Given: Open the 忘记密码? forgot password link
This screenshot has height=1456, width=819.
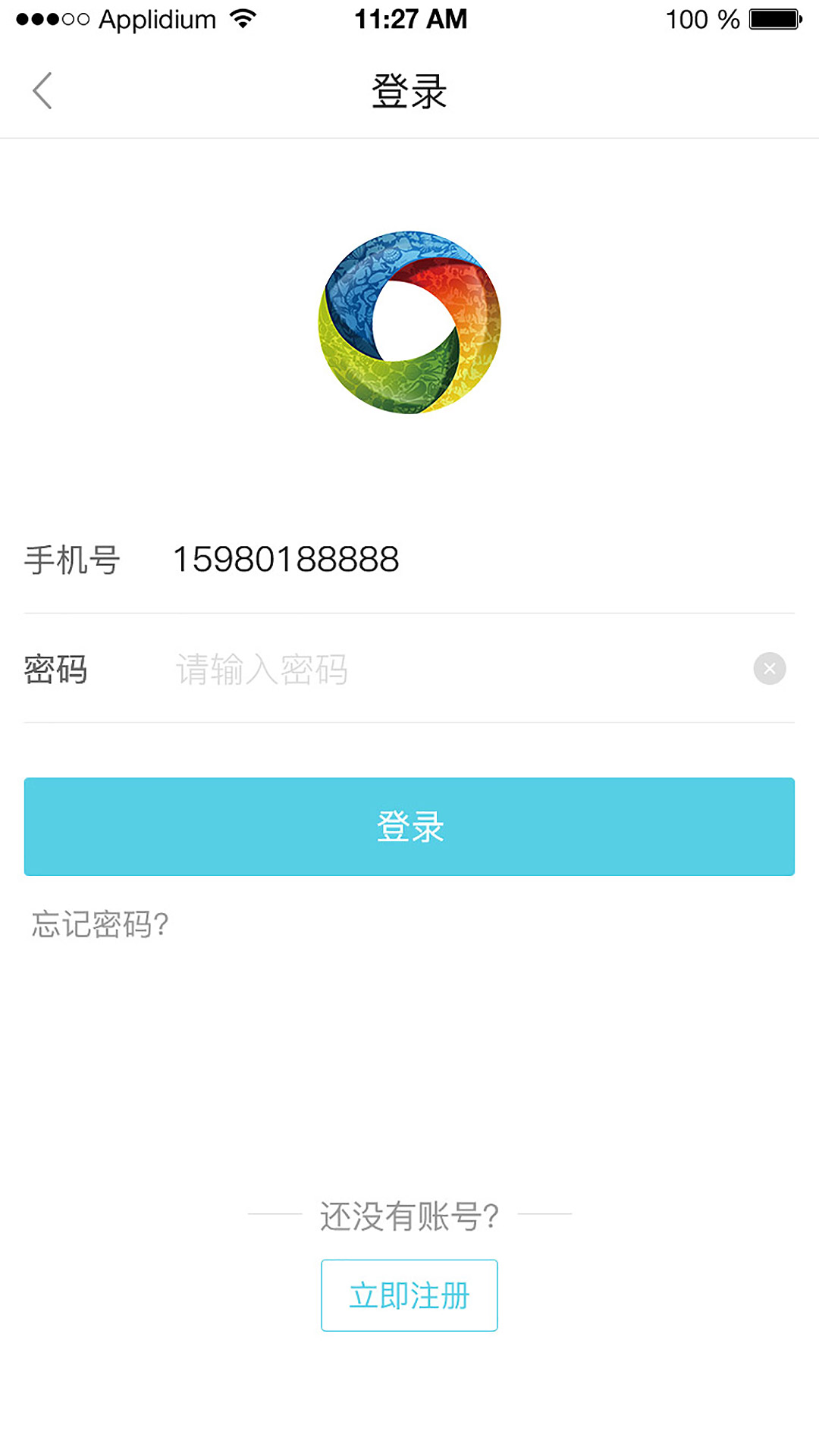Looking at the screenshot, I should (100, 924).
